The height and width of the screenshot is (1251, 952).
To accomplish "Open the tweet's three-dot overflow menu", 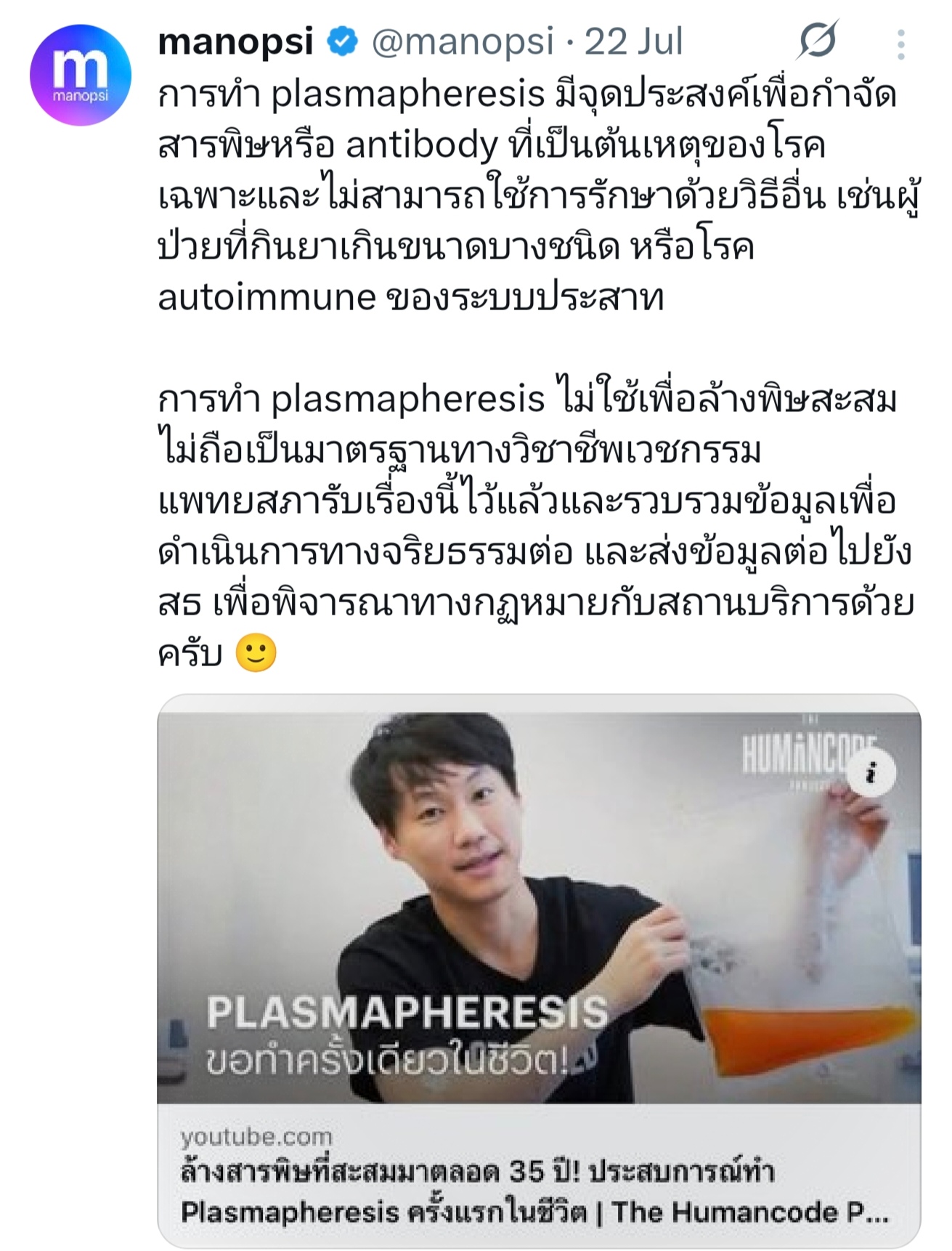I will [900, 44].
